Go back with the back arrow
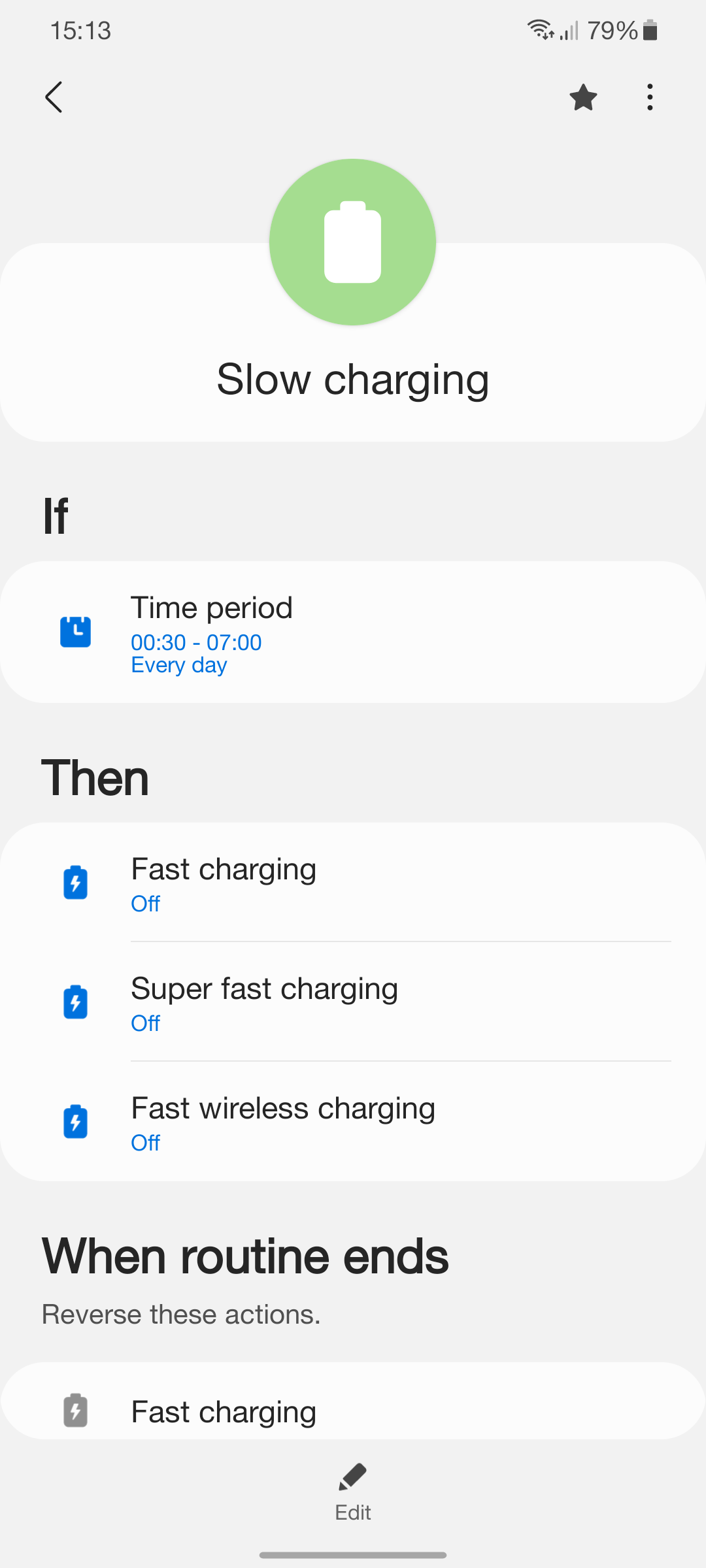Image resolution: width=706 pixels, height=1568 pixels. click(55, 97)
